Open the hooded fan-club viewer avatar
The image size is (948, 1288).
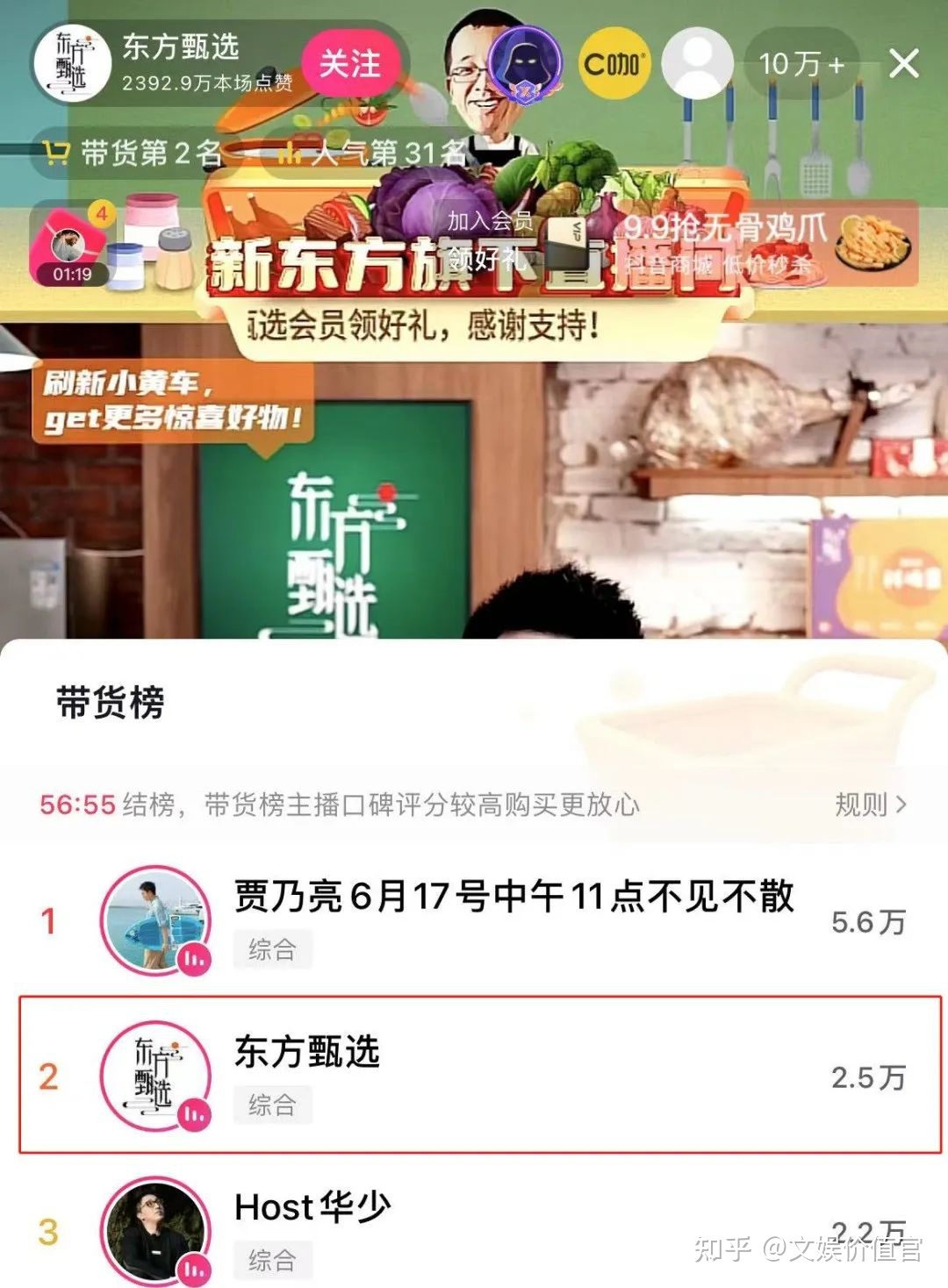(x=526, y=61)
